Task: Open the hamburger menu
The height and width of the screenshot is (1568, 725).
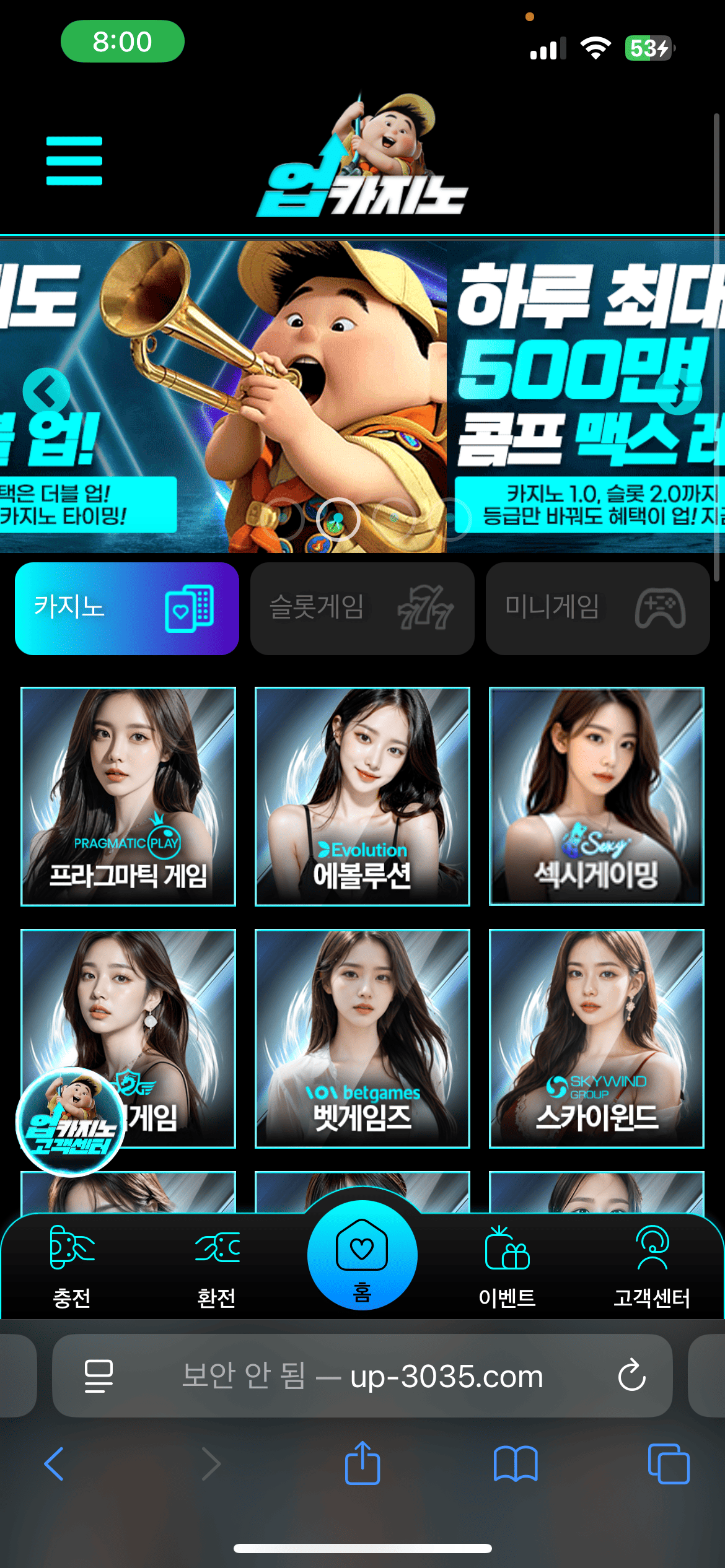Action: point(74,161)
